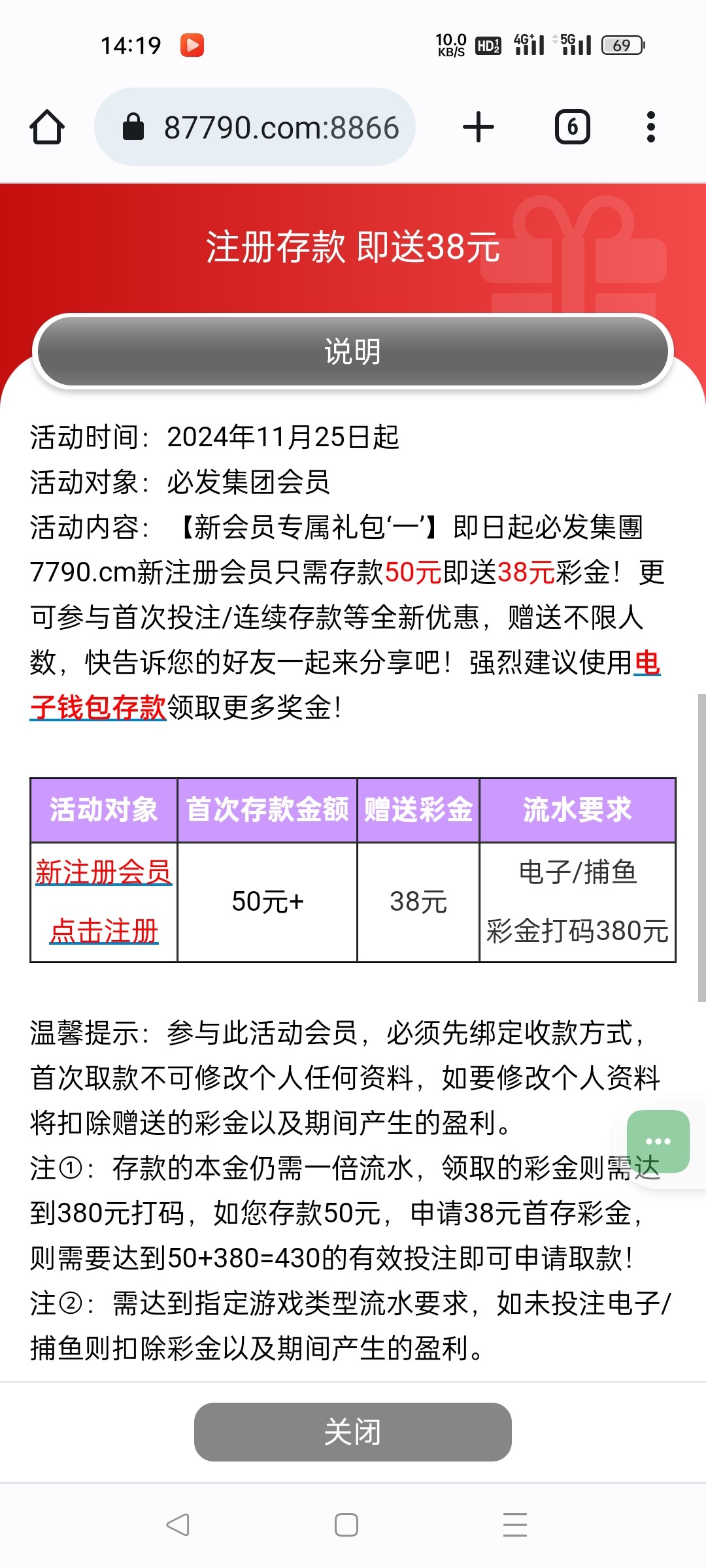Viewport: 706px width, 1568px height.
Task: Open the 电子钱包存款 link
Action: [x=98, y=707]
